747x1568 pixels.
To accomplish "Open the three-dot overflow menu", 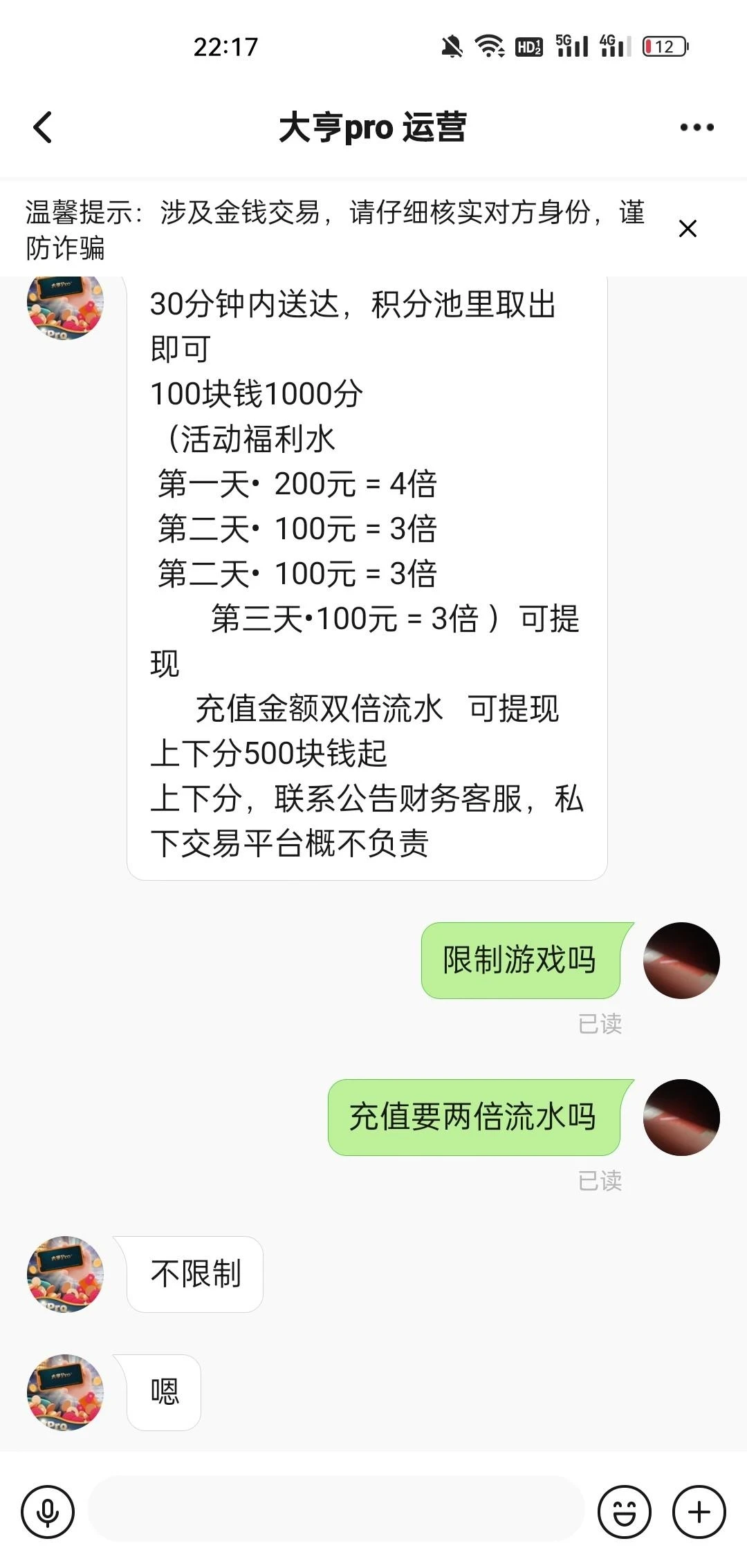I will [x=697, y=127].
